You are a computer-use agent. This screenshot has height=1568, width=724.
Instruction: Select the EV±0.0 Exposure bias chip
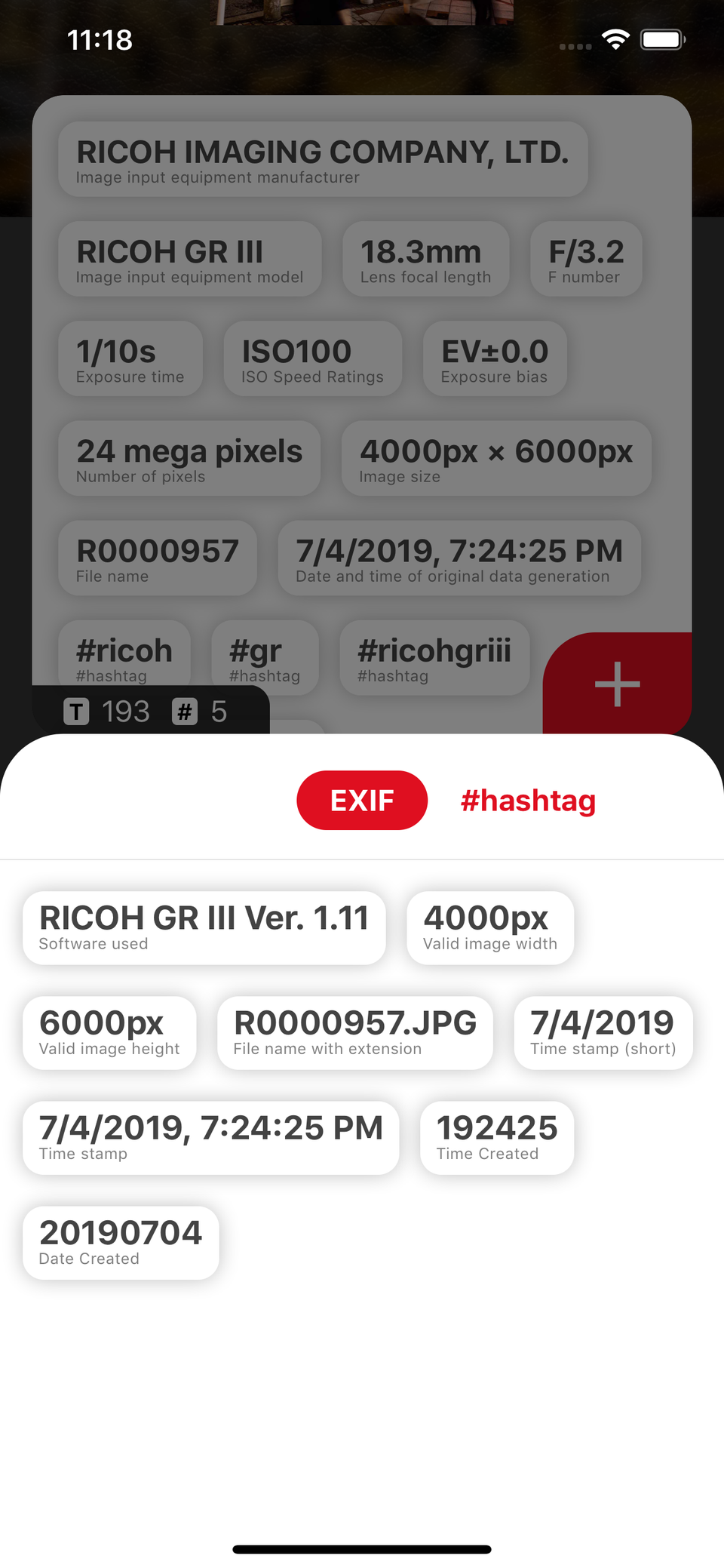point(495,358)
